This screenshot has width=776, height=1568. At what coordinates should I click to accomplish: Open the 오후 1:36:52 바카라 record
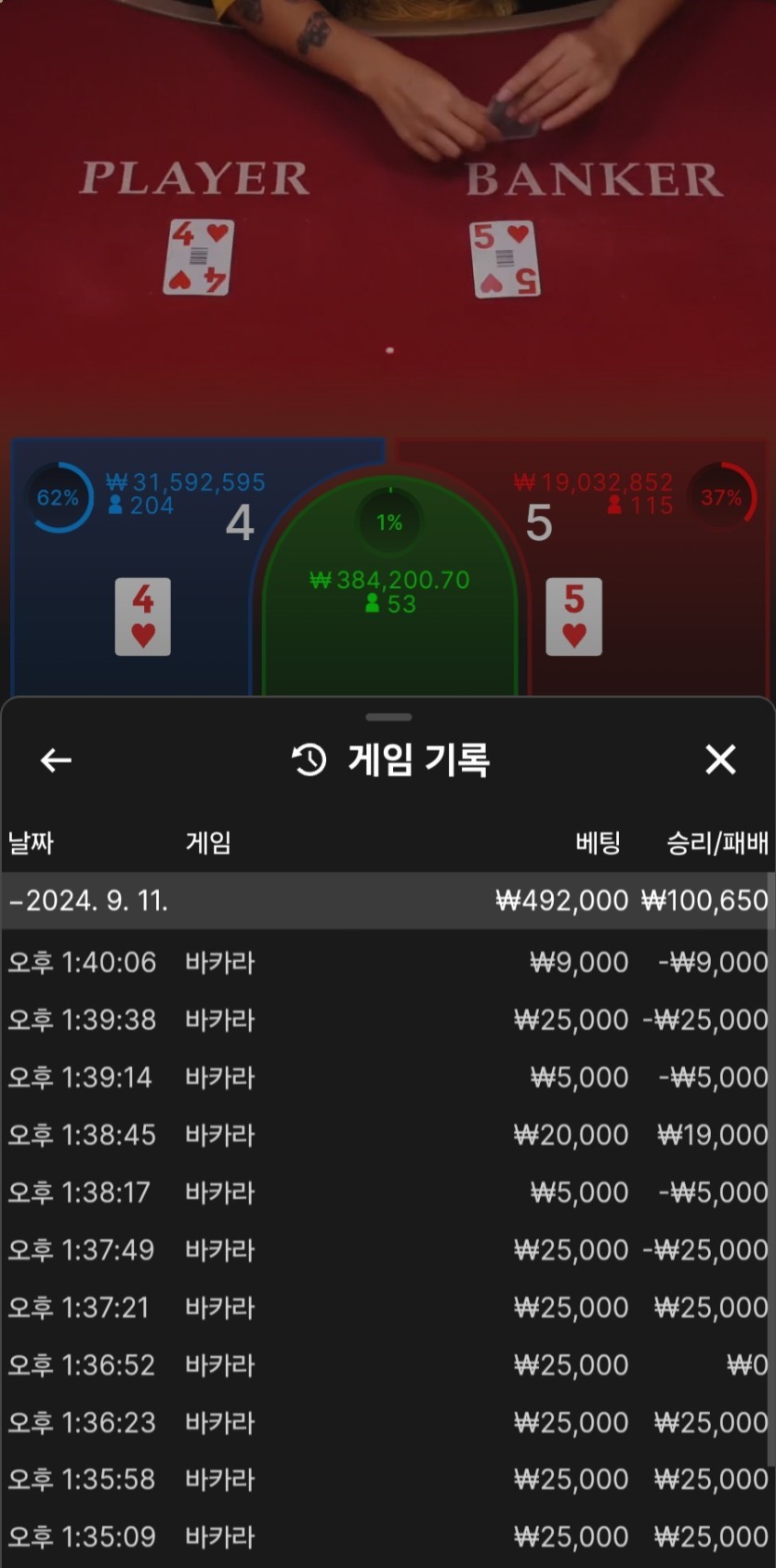[387, 1365]
